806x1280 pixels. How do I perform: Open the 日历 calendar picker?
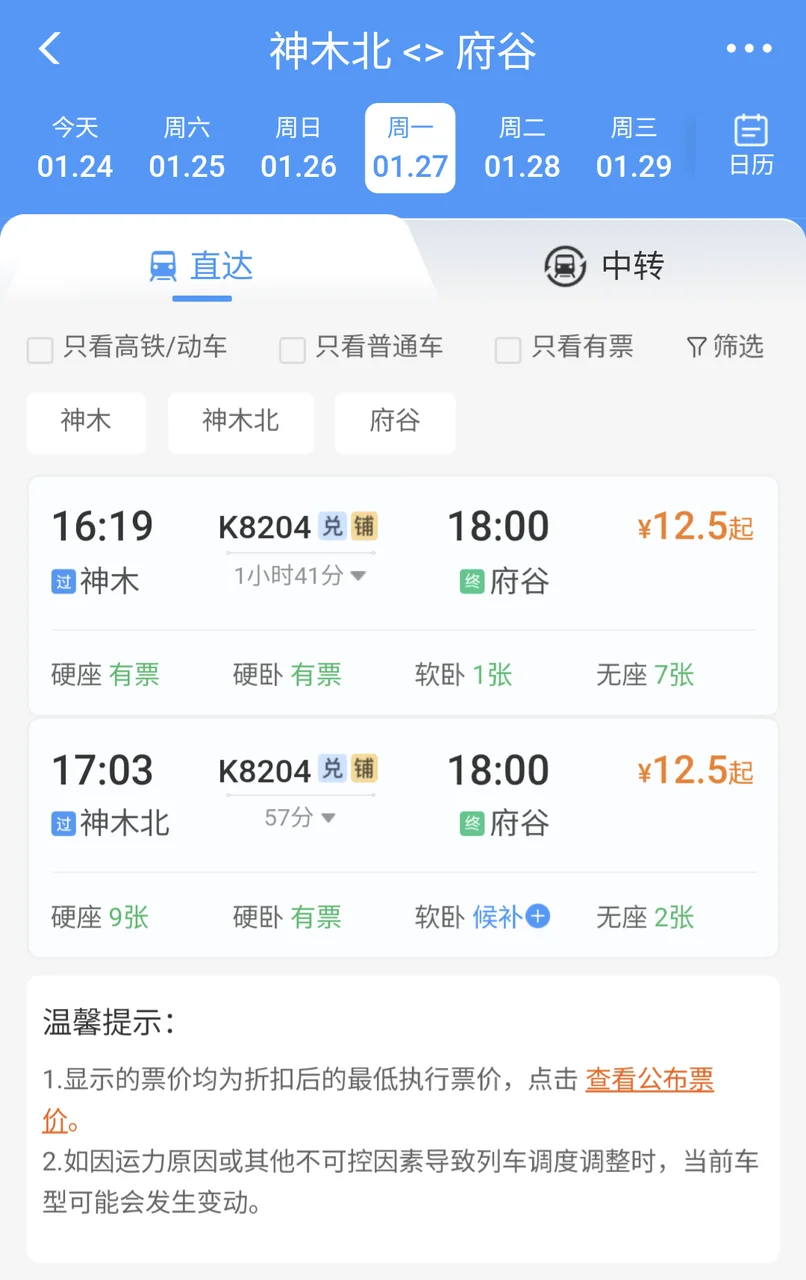[751, 146]
